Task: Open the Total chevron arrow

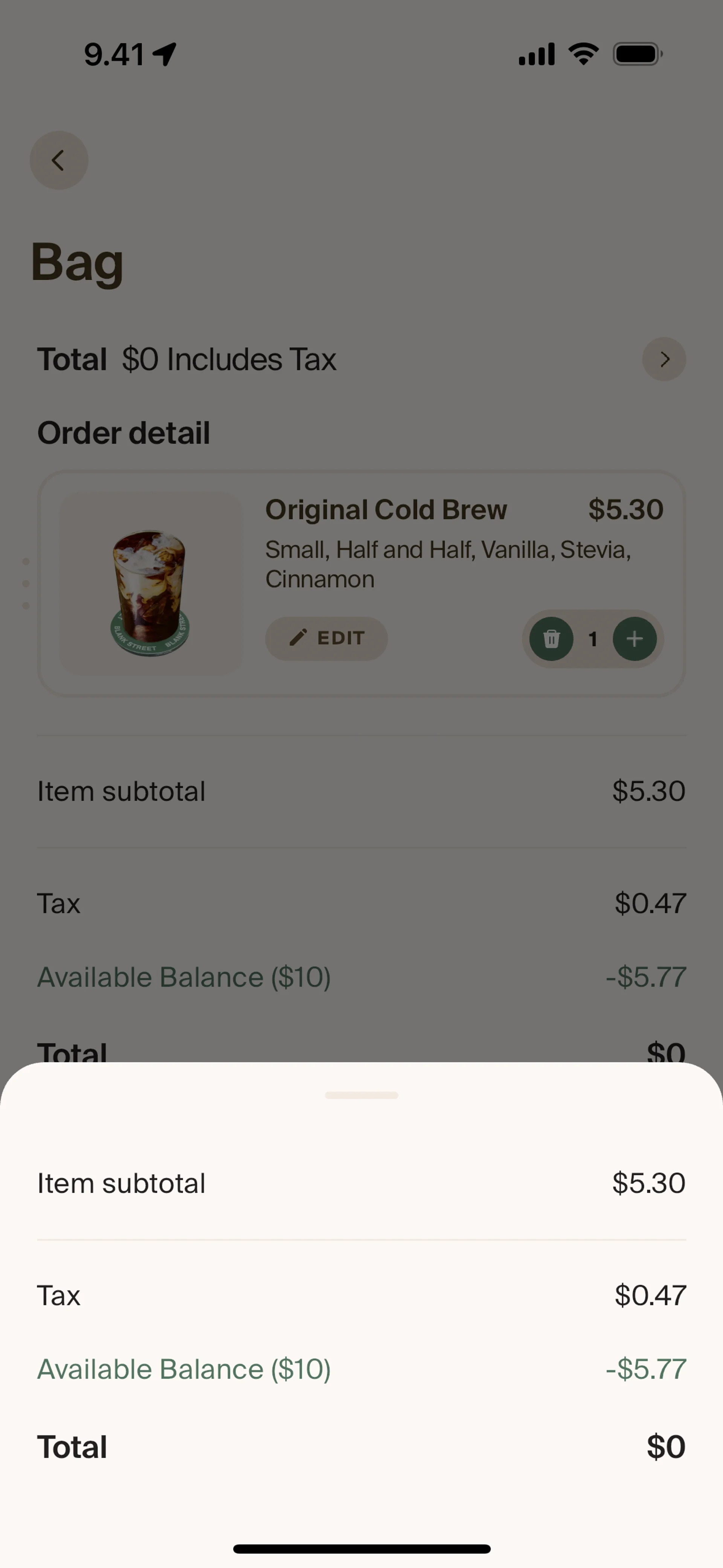Action: (x=664, y=359)
